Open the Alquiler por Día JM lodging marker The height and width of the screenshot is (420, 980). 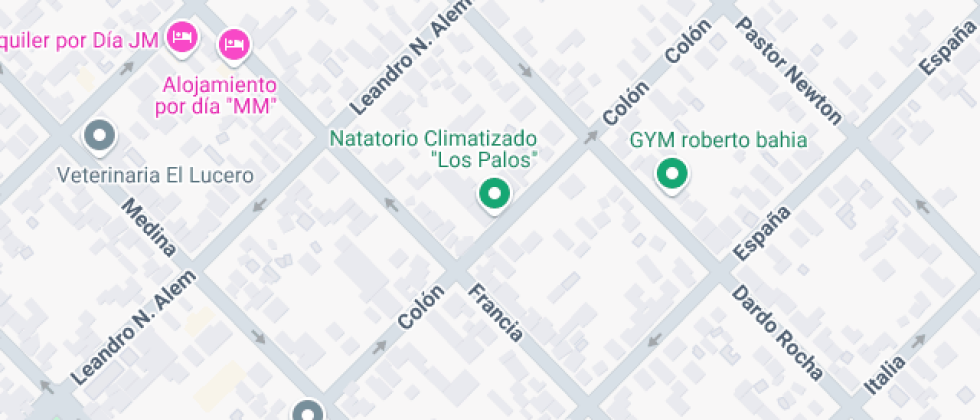(181, 38)
